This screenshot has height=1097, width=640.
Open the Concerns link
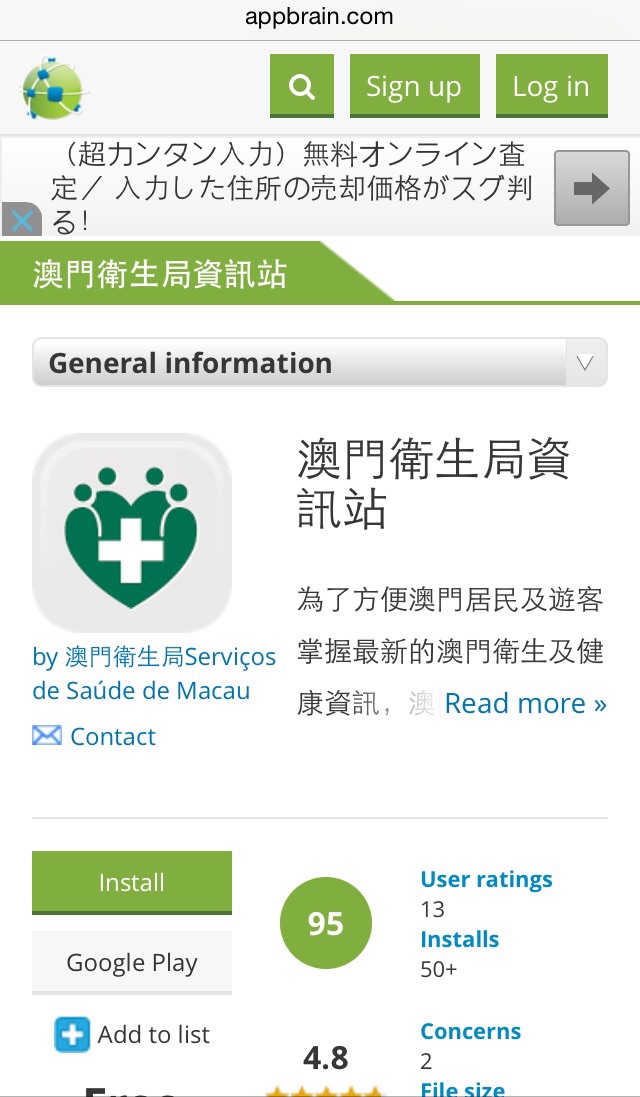pos(470,1031)
